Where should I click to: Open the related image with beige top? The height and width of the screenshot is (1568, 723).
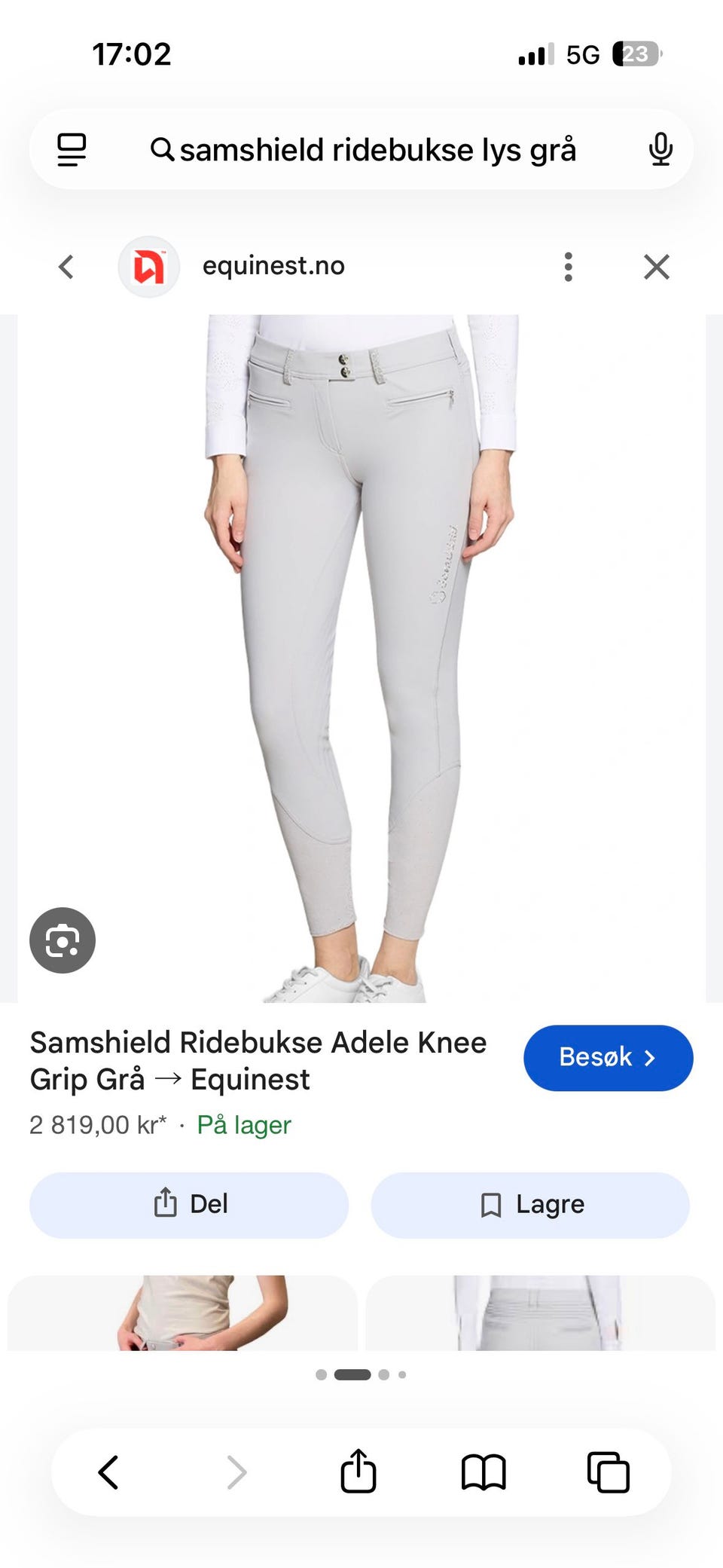click(182, 1313)
